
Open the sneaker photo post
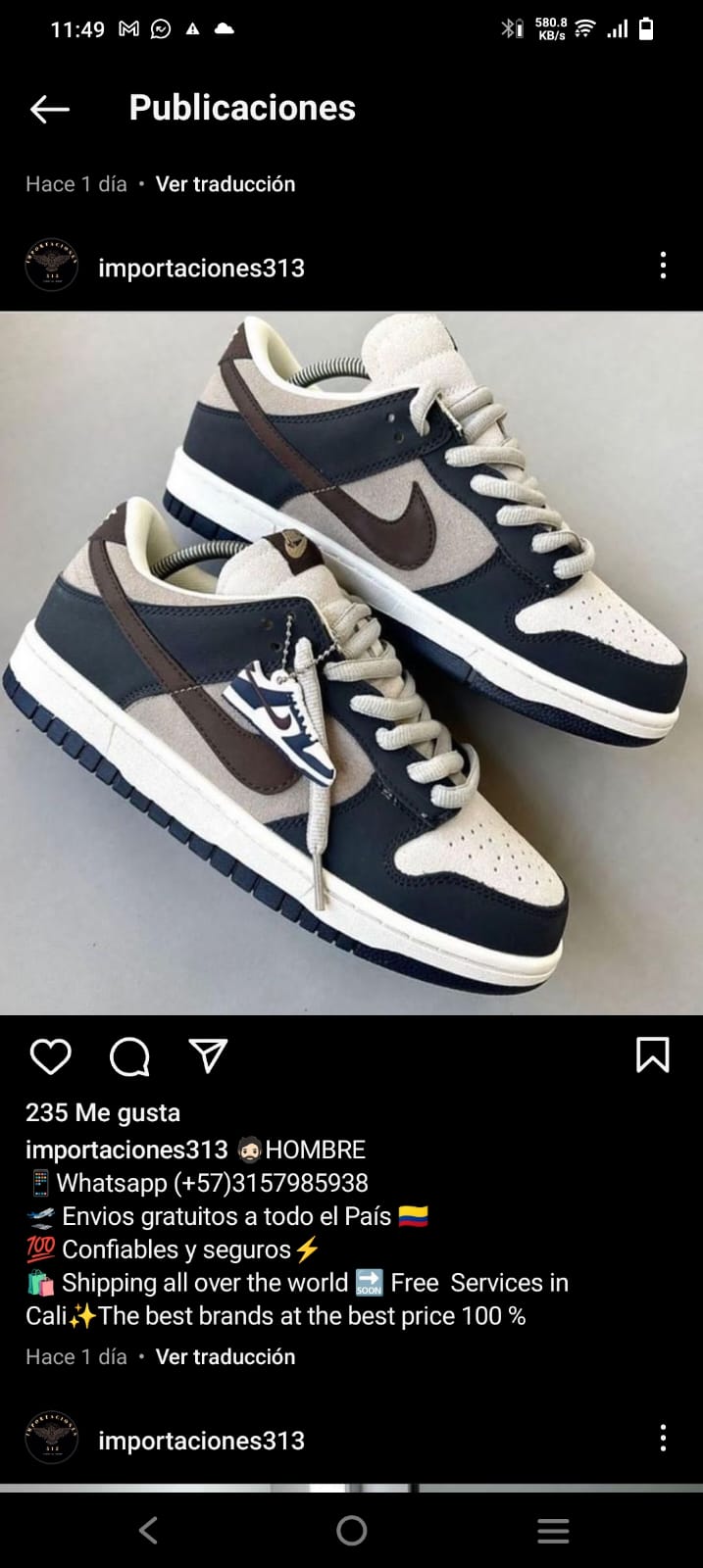click(351, 662)
